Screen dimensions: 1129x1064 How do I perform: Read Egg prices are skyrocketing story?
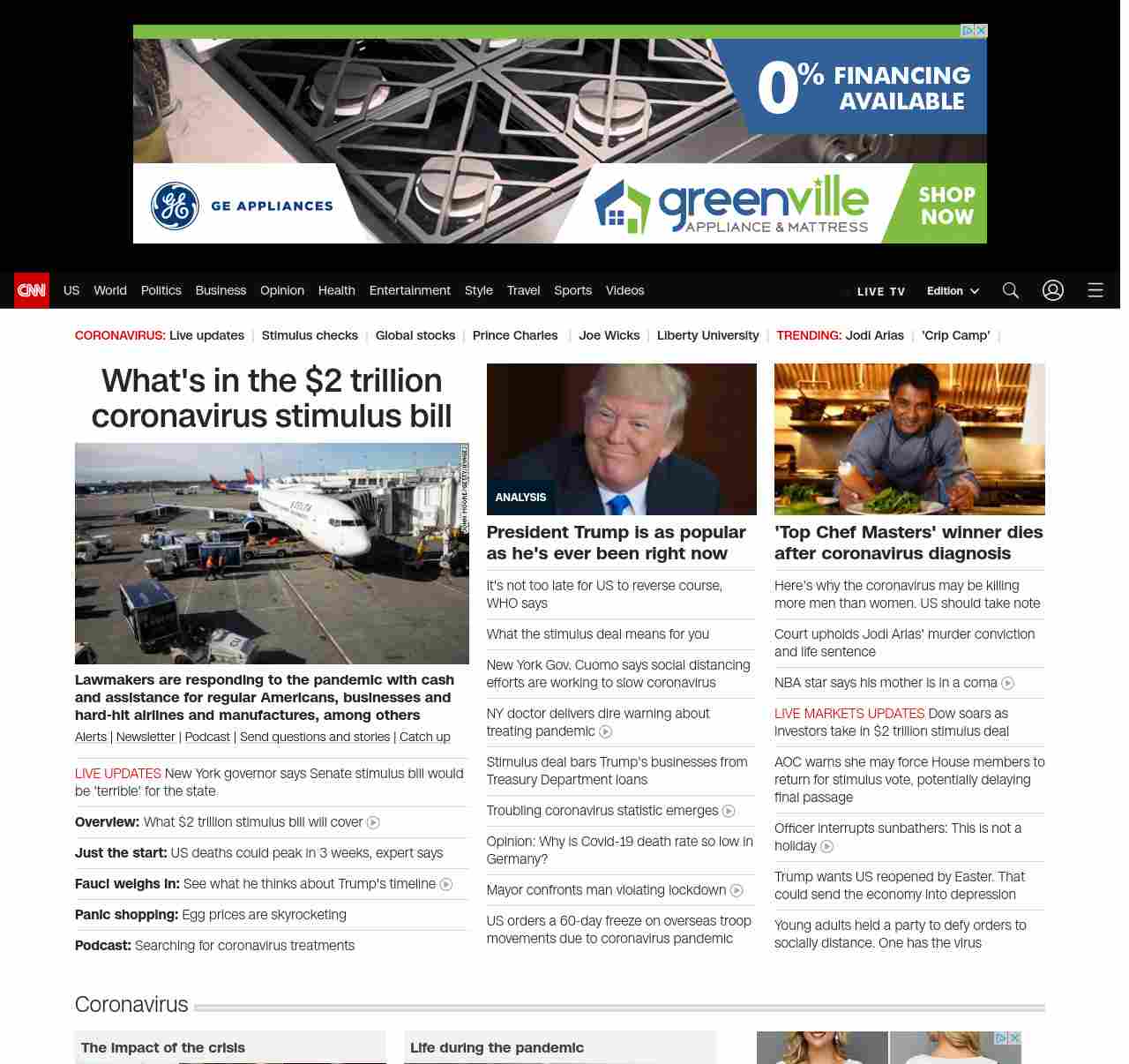(264, 915)
